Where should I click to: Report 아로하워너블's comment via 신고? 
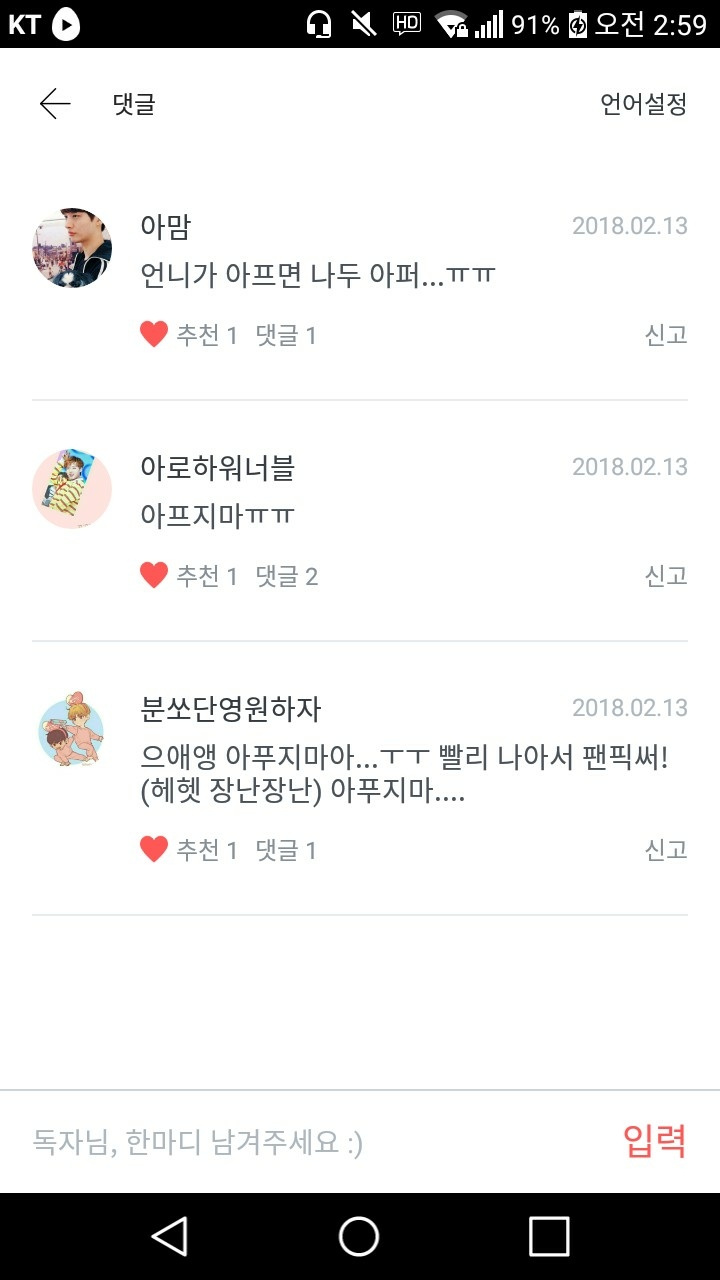pos(665,576)
